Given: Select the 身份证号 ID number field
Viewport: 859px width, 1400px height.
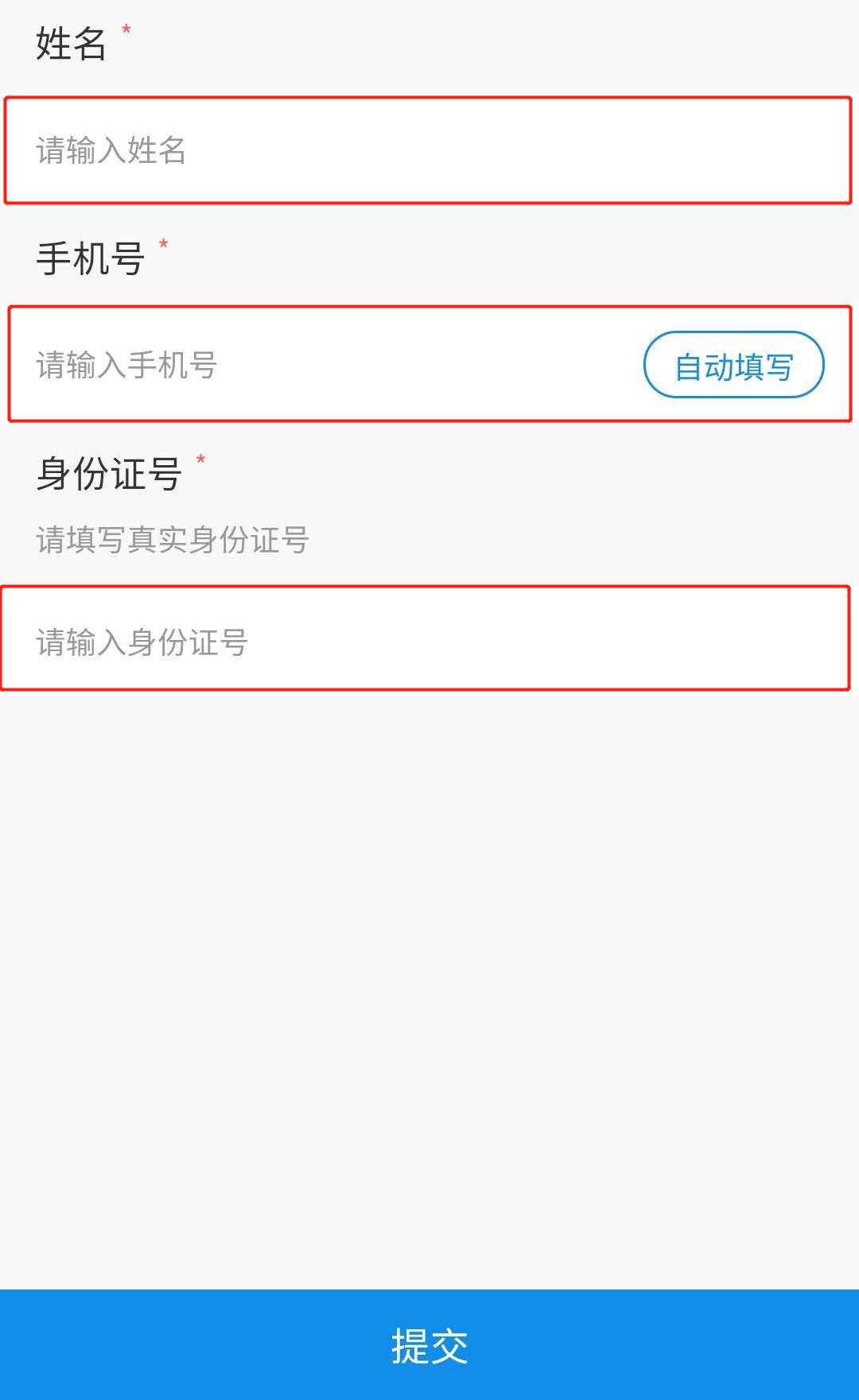Looking at the screenshot, I should point(425,639).
